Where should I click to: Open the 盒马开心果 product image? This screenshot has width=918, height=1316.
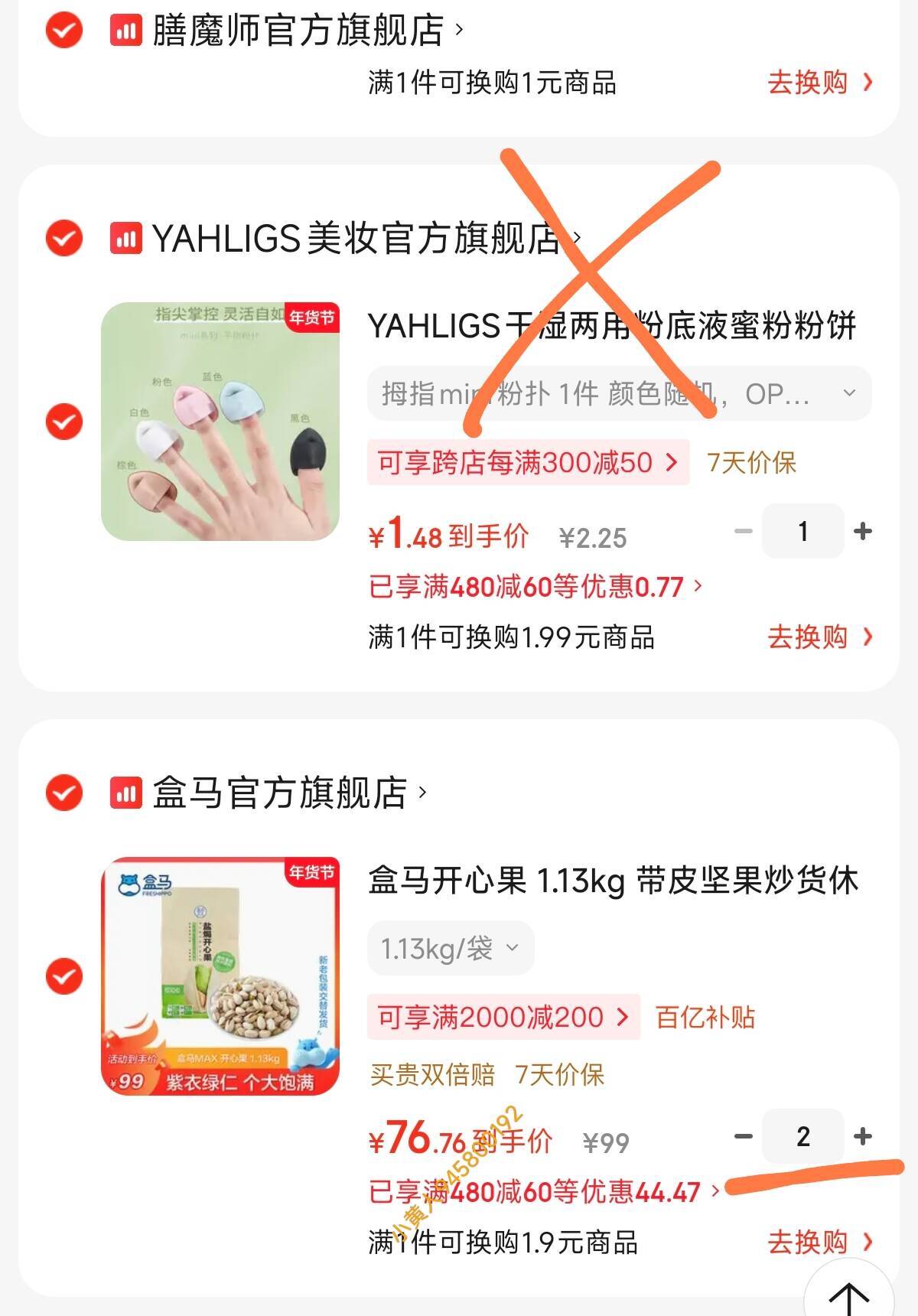pos(220,976)
